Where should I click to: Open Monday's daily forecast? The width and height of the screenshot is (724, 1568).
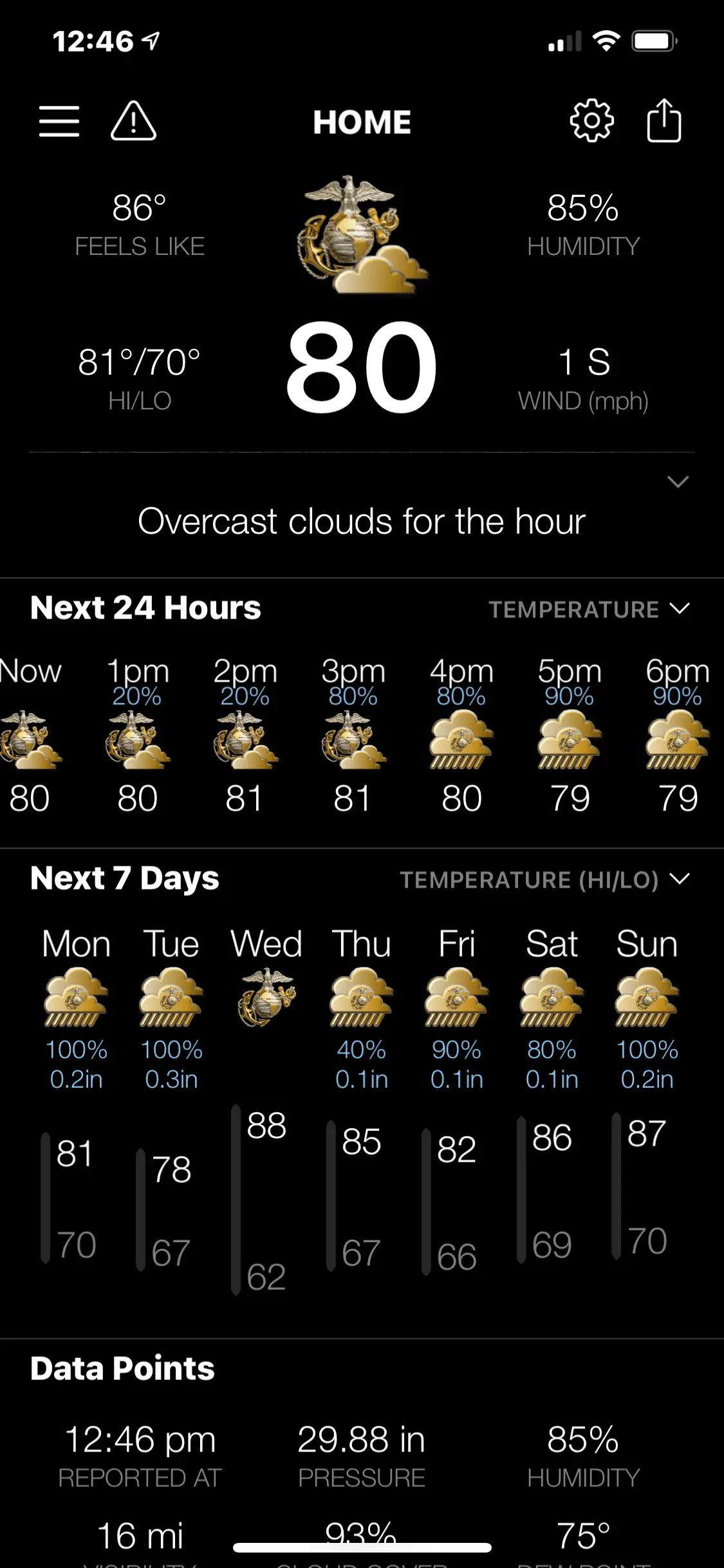pos(76,1094)
